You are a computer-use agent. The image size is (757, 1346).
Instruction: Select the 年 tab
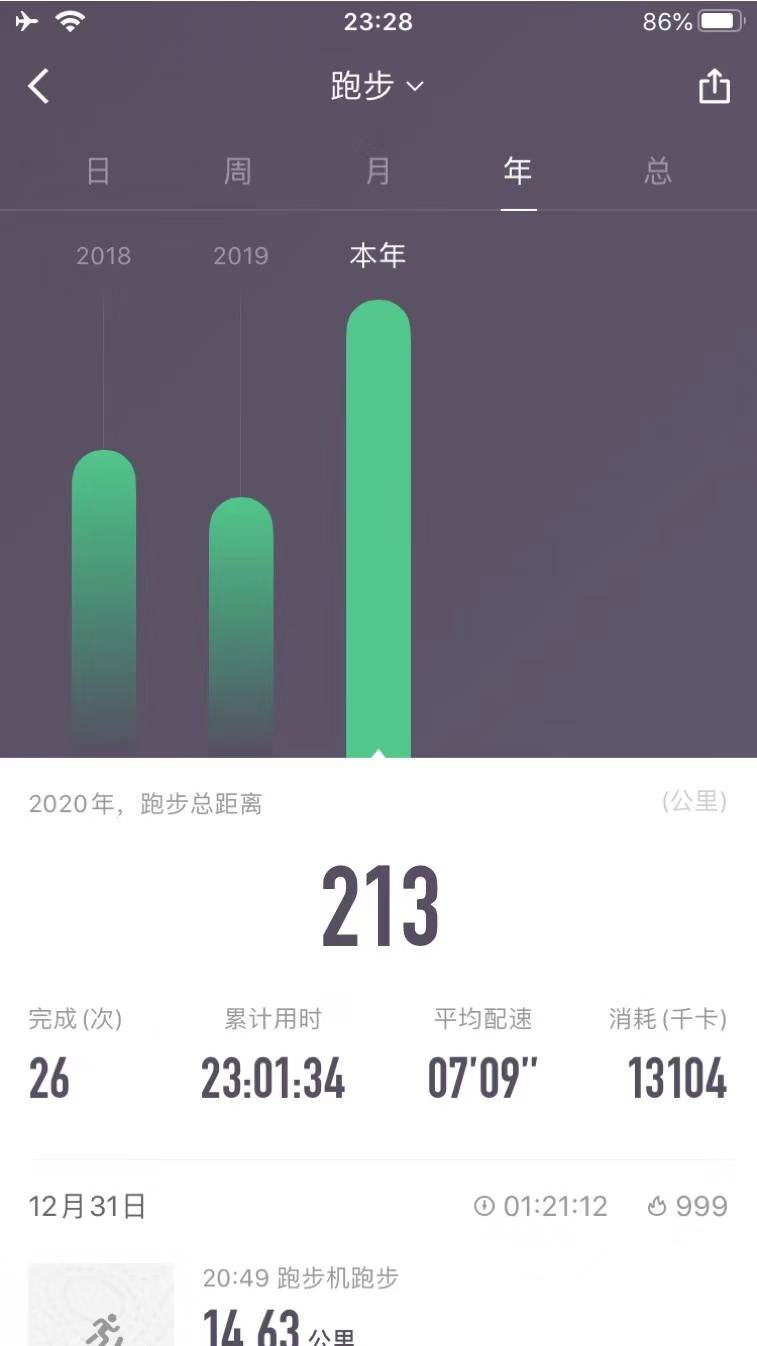click(518, 171)
